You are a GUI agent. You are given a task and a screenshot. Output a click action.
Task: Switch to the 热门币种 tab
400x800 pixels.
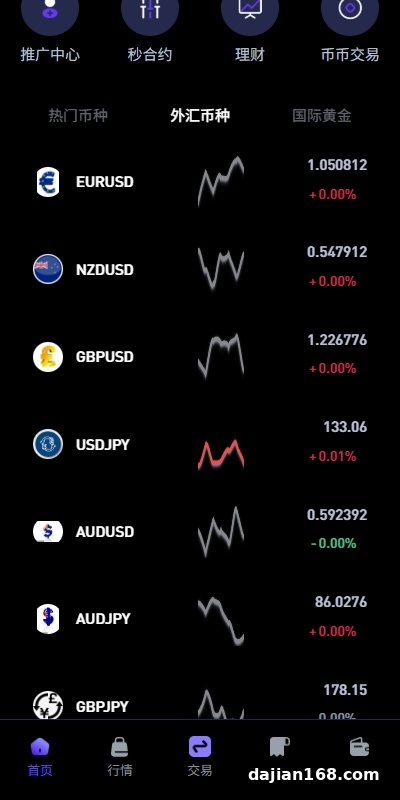(78, 115)
